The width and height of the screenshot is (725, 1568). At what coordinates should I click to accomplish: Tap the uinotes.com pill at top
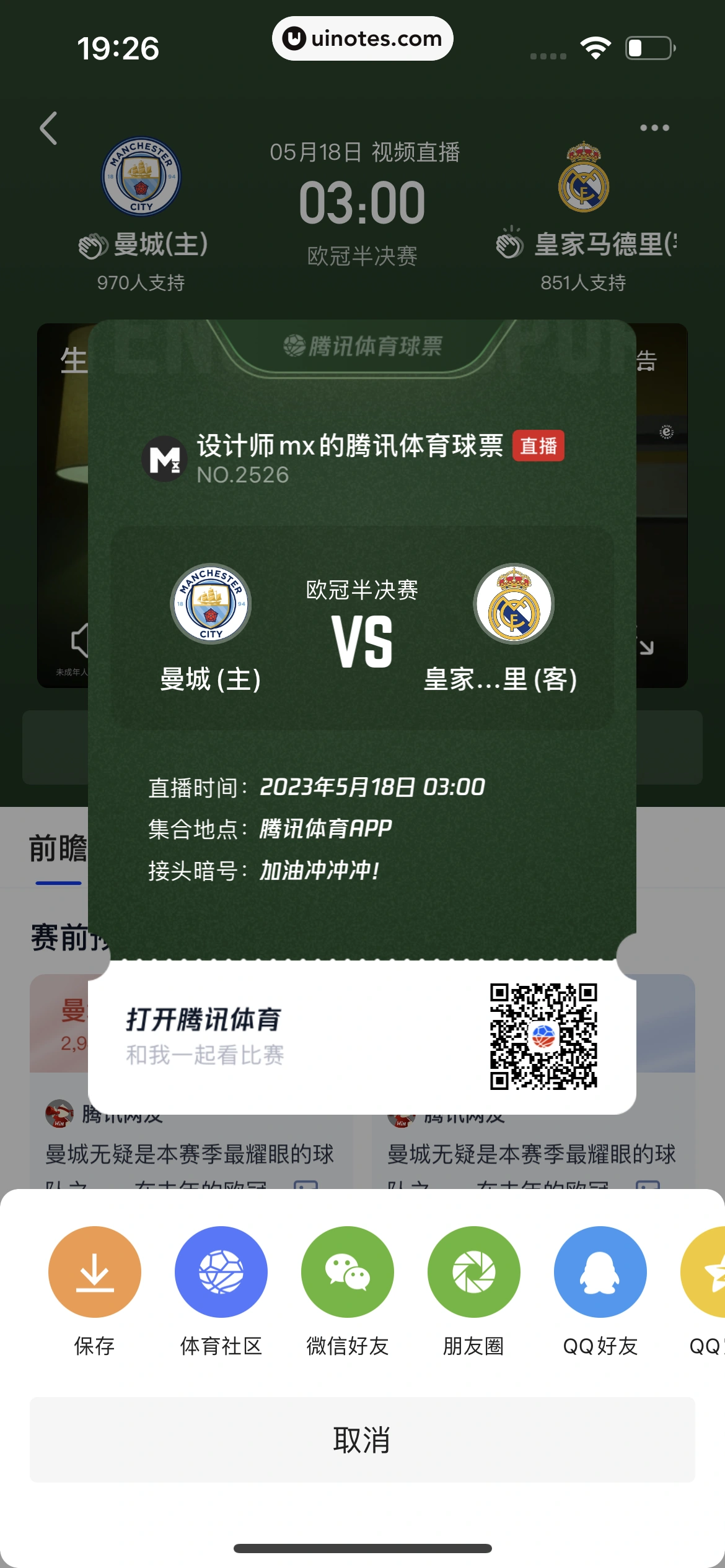[362, 38]
